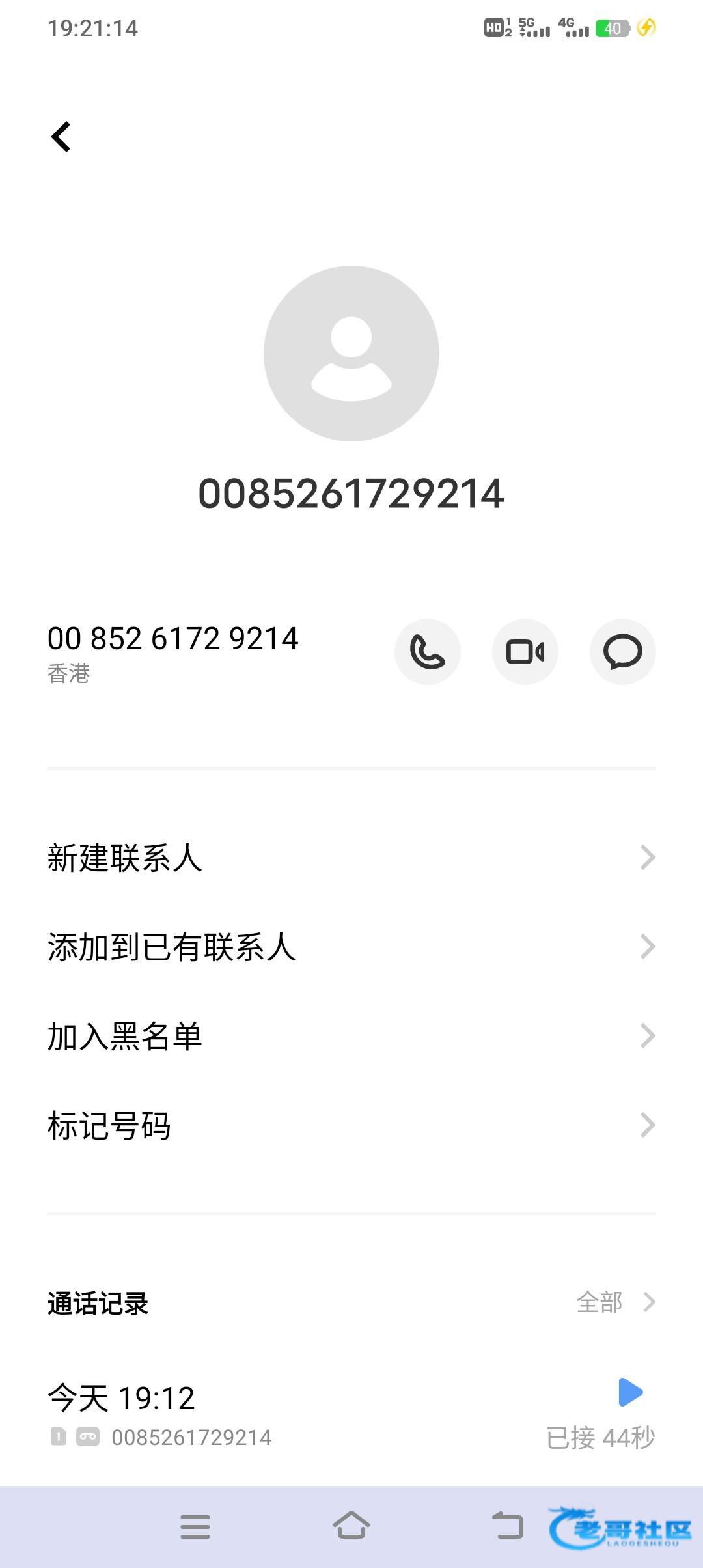Open 标记号码
The image size is (703, 1568).
tap(351, 1125)
